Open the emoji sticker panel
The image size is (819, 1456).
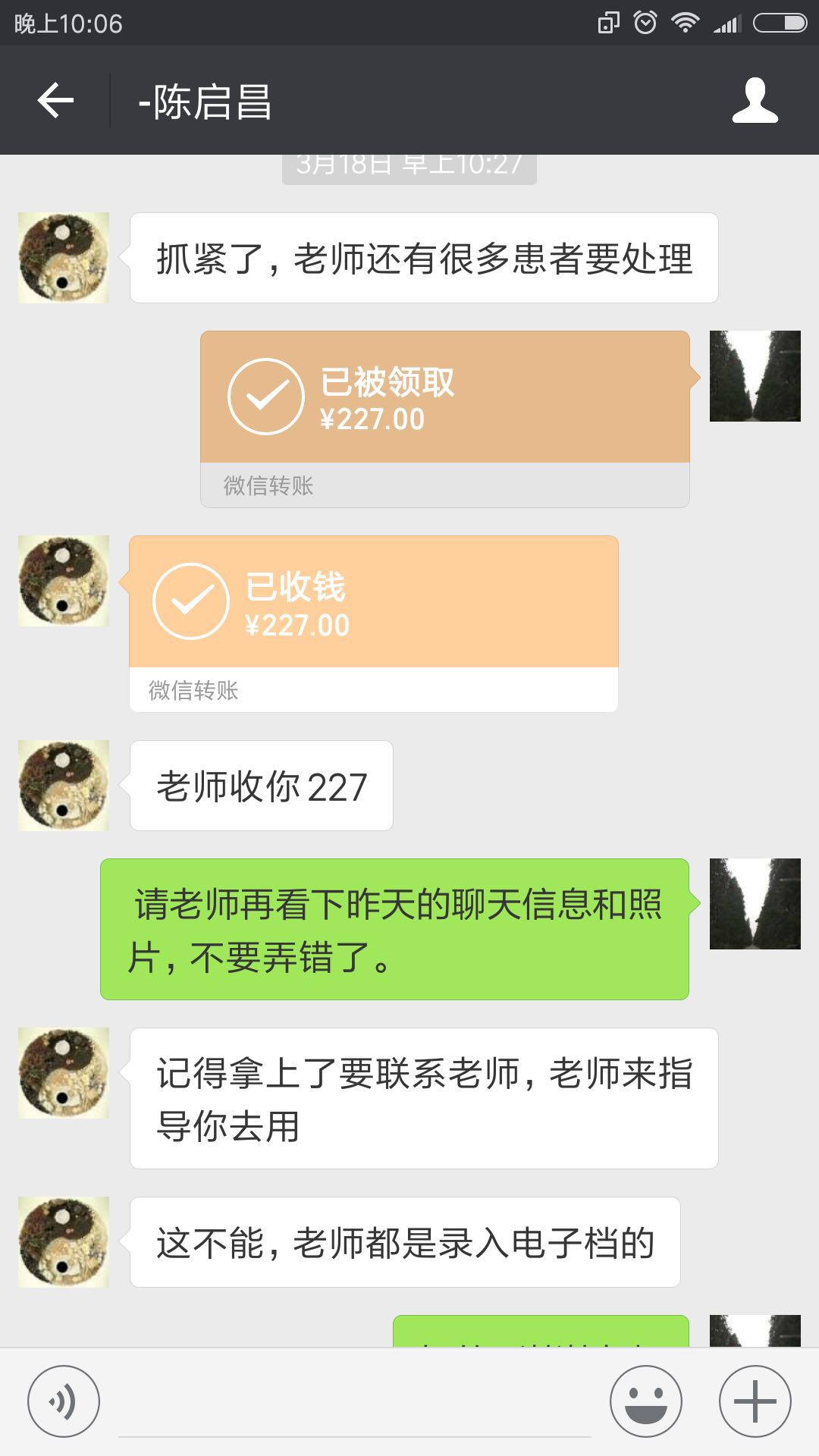pos(645,1401)
